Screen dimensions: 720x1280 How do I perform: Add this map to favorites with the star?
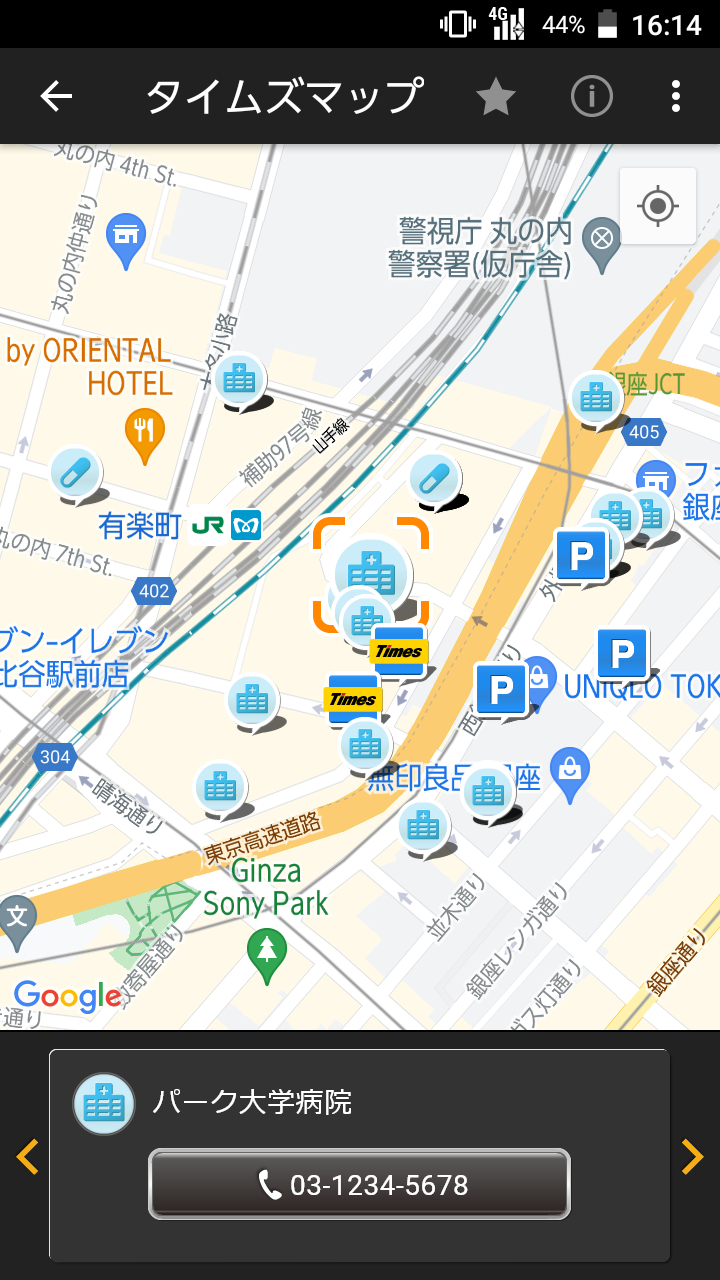(x=495, y=97)
